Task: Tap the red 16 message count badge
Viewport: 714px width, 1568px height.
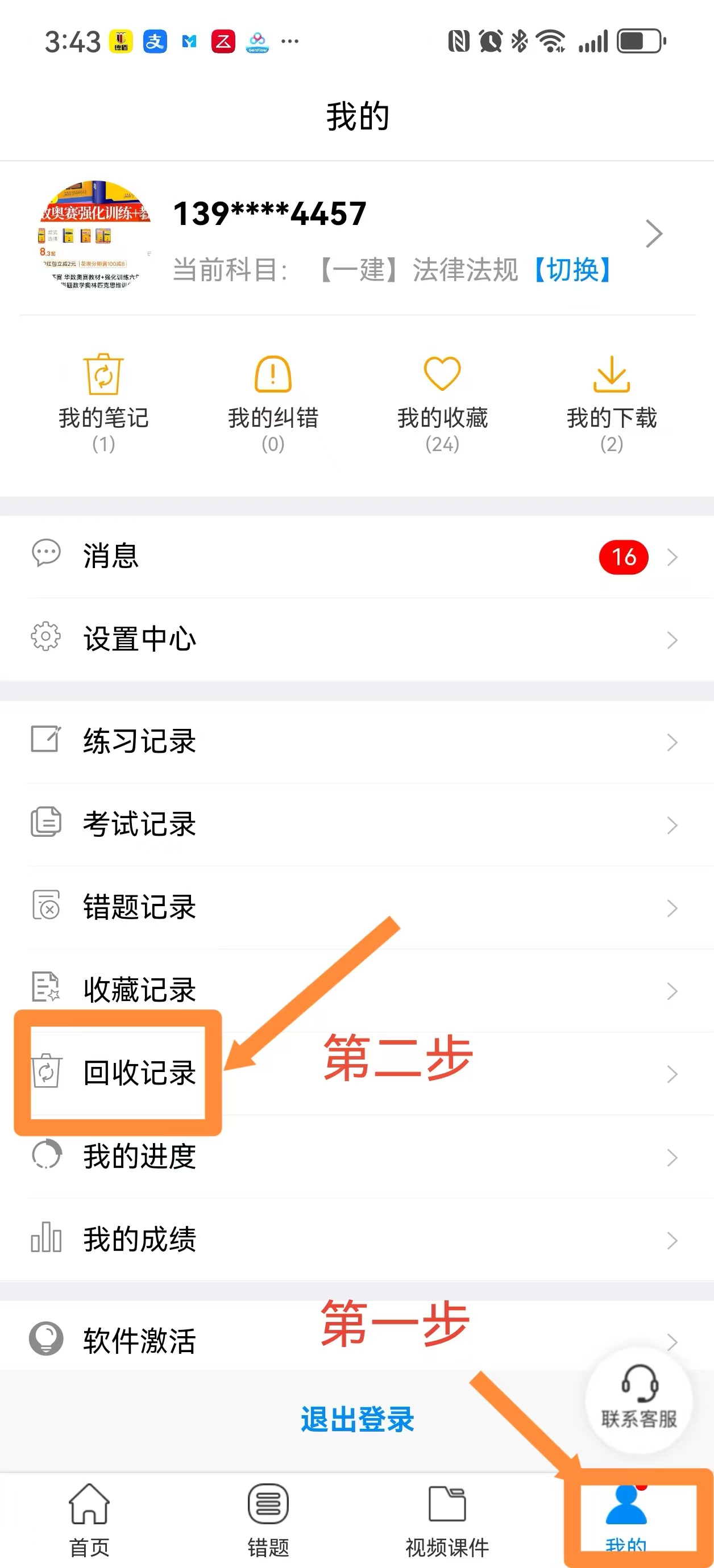Action: 623,556
